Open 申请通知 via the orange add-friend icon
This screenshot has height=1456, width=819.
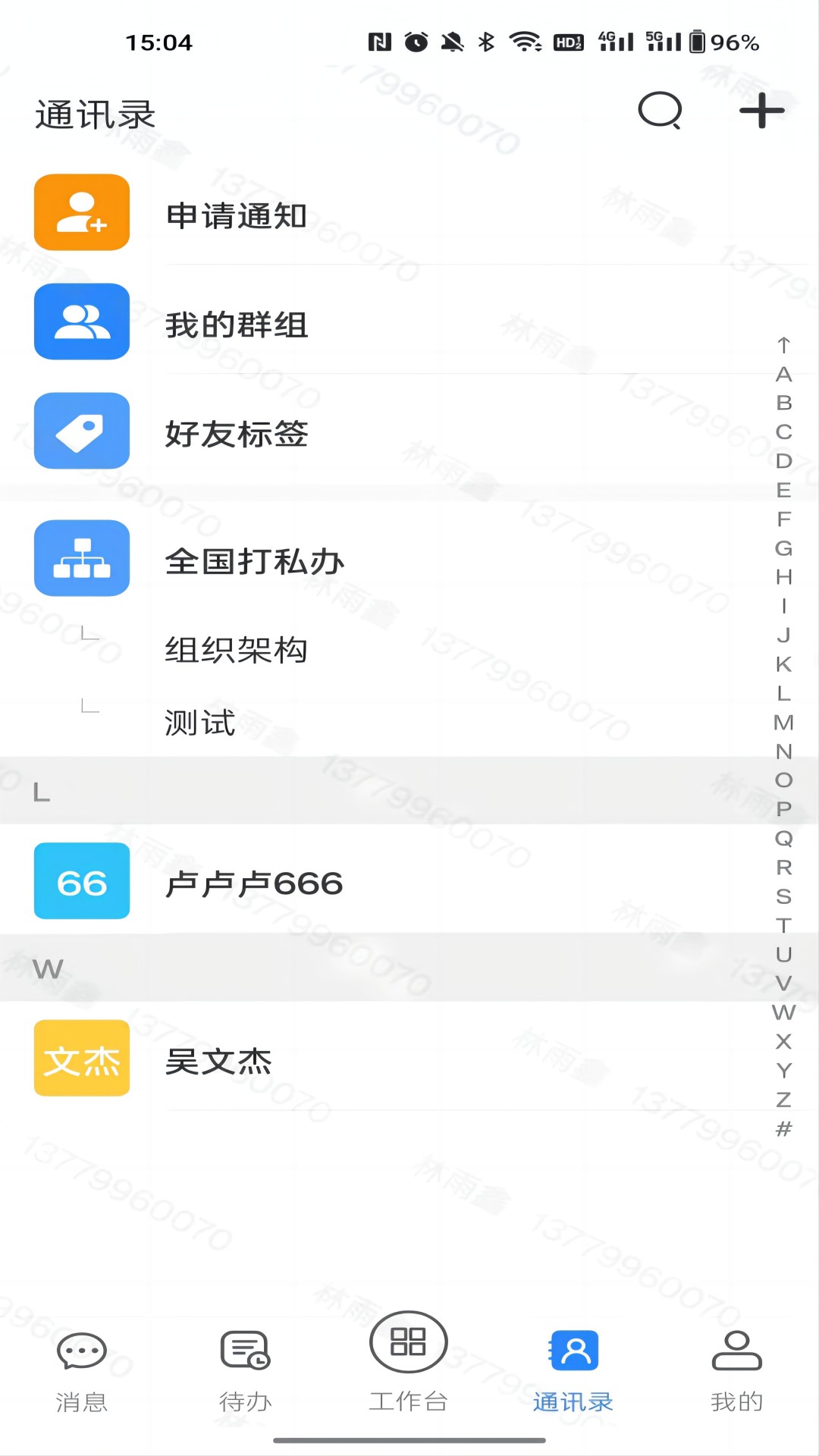pos(81,213)
